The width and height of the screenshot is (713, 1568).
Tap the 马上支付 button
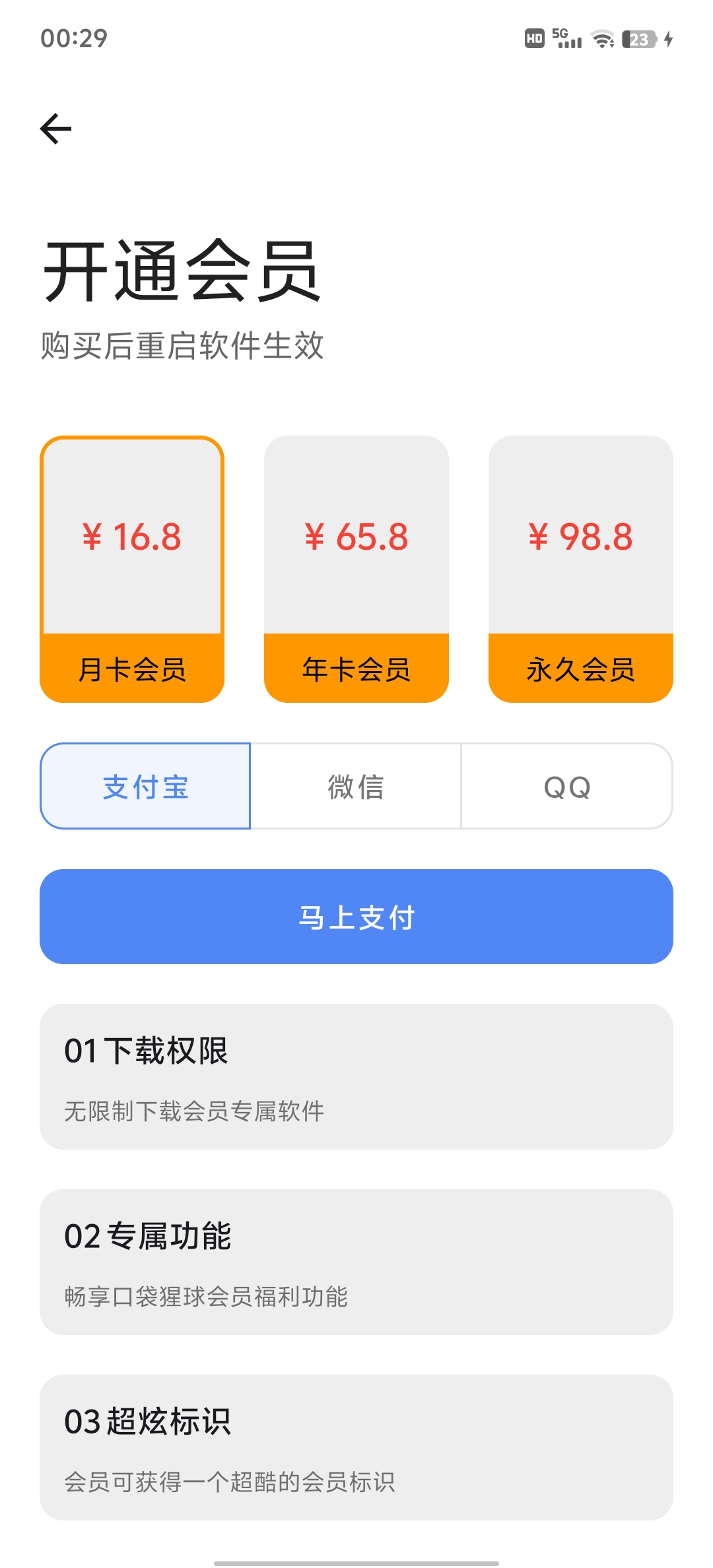(x=356, y=917)
